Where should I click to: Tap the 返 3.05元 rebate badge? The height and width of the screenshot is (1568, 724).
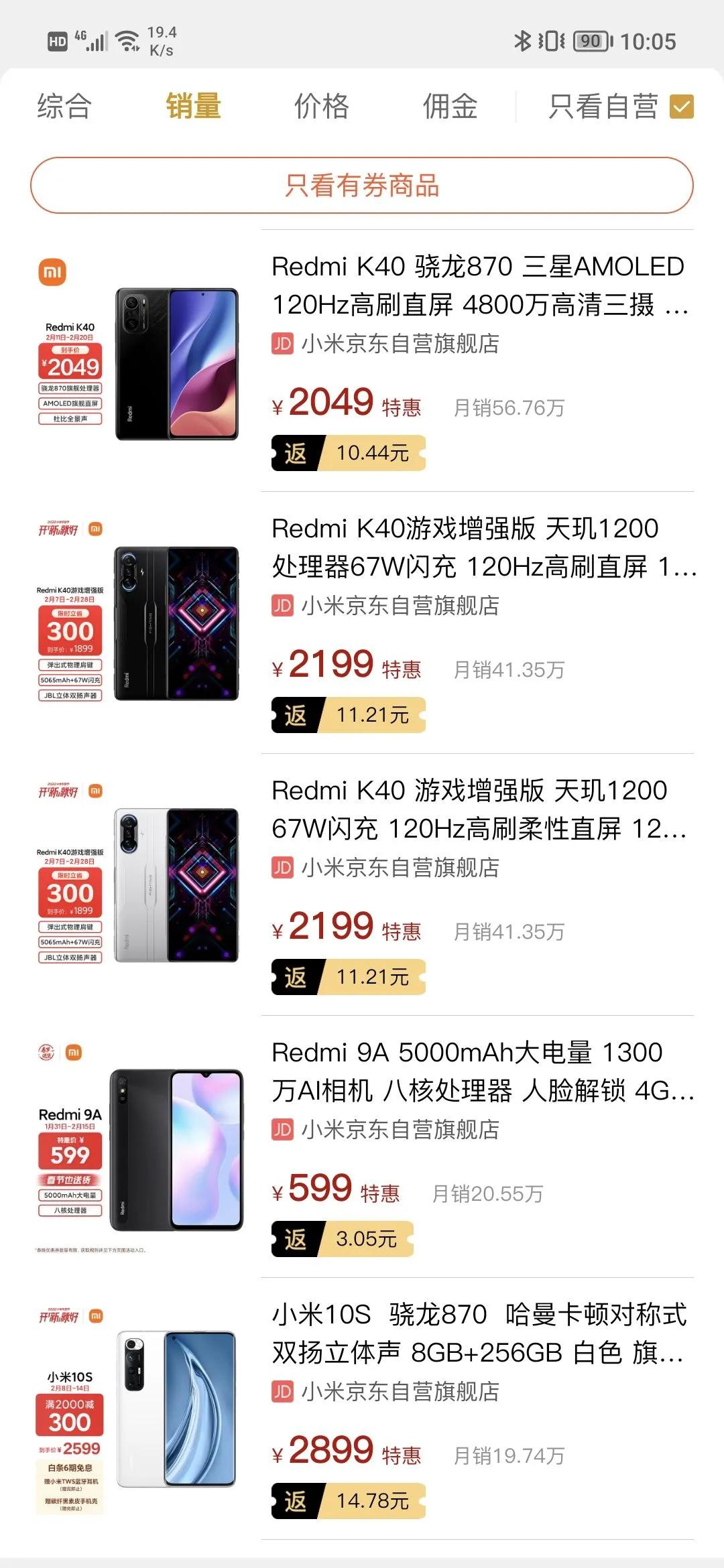343,1239
